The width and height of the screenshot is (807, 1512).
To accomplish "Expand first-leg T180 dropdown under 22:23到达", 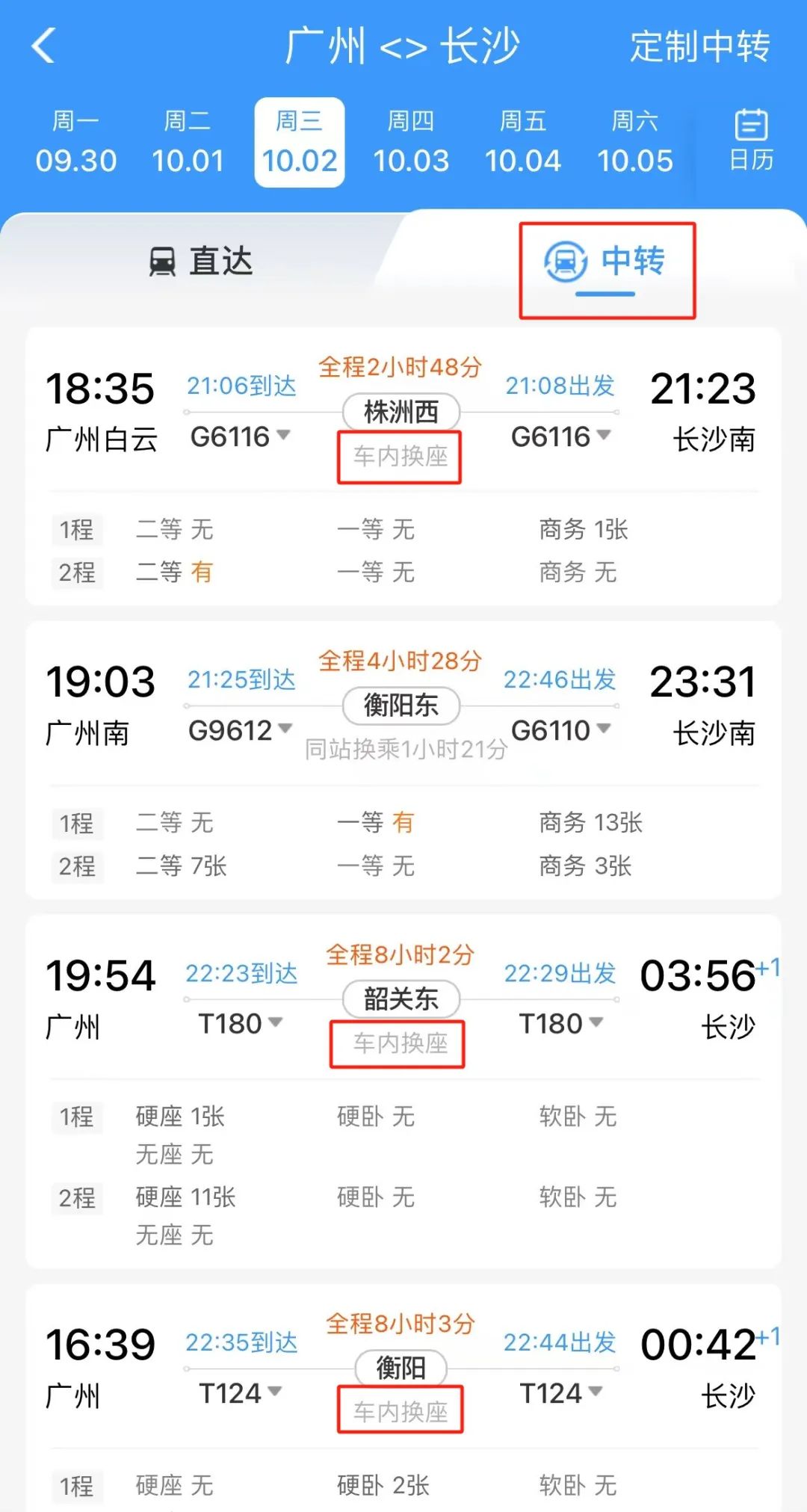I will click(240, 1023).
